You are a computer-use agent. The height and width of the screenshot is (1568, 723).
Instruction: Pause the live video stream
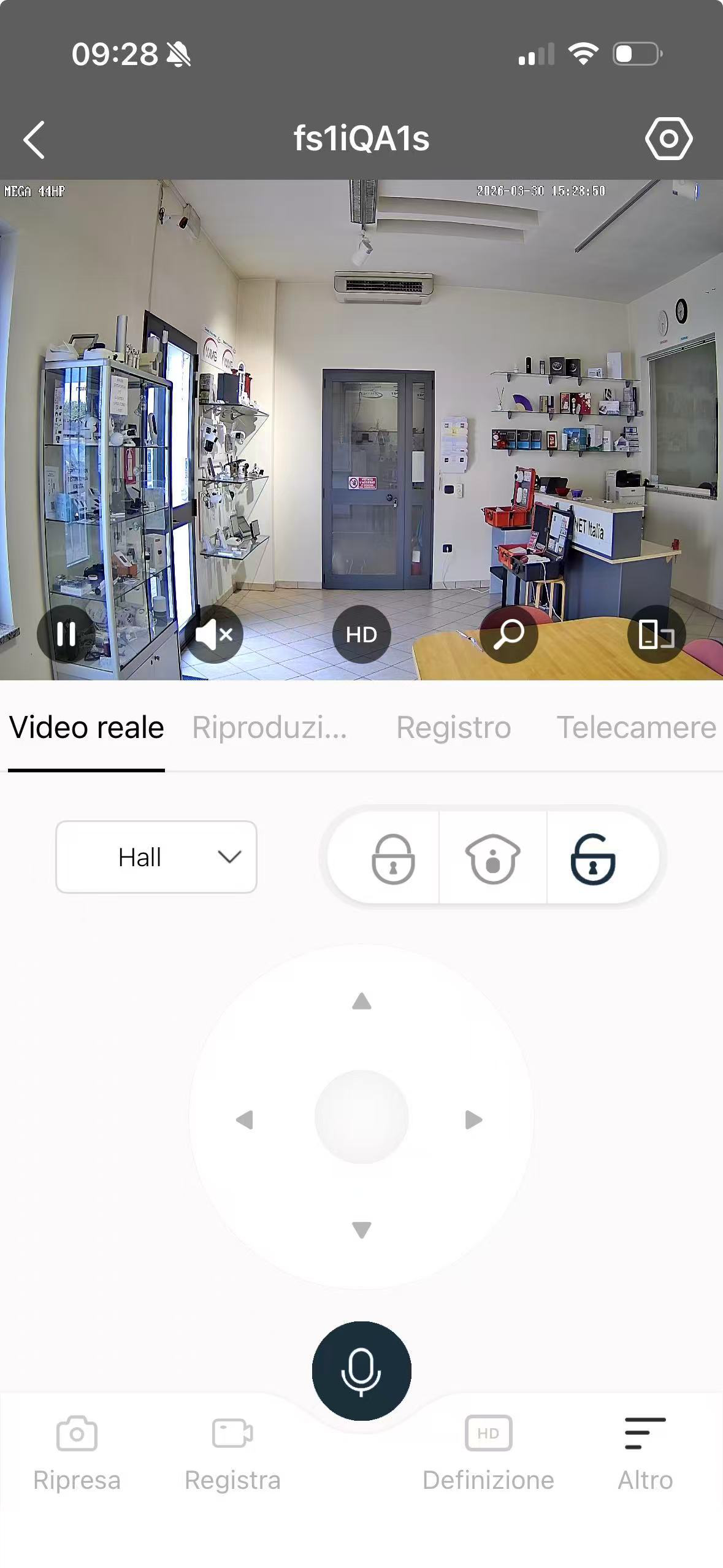(x=66, y=634)
